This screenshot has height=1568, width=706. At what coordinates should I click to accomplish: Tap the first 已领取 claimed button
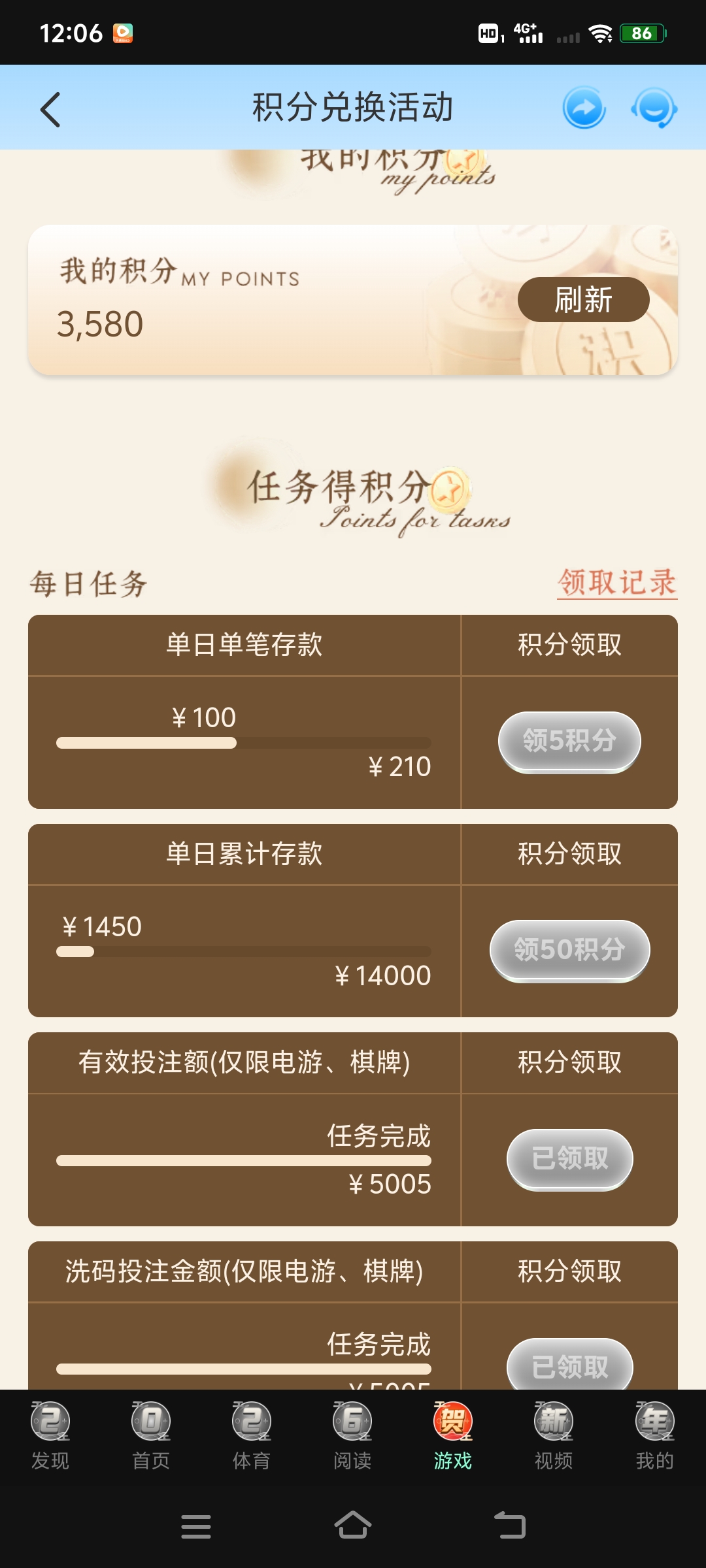[569, 1160]
